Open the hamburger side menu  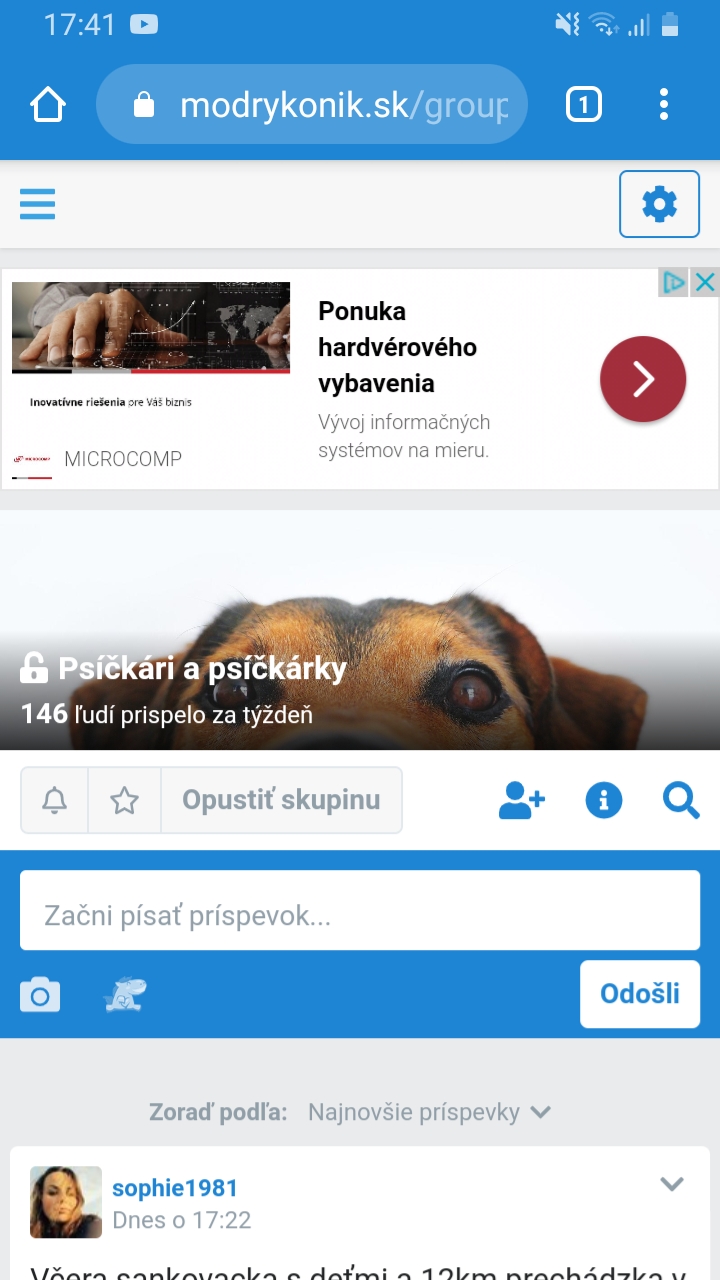pos(38,204)
